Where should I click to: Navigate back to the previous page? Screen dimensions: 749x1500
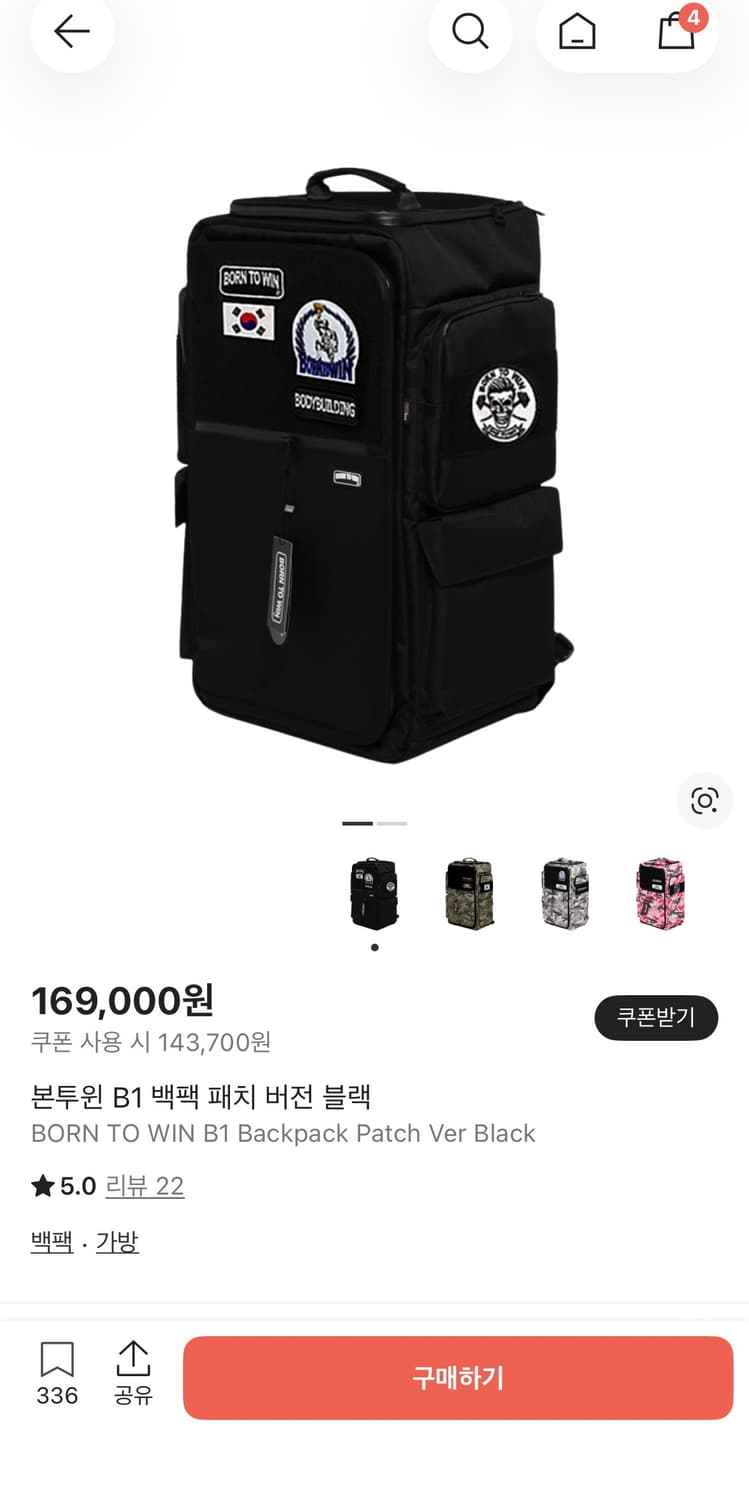click(x=70, y=31)
